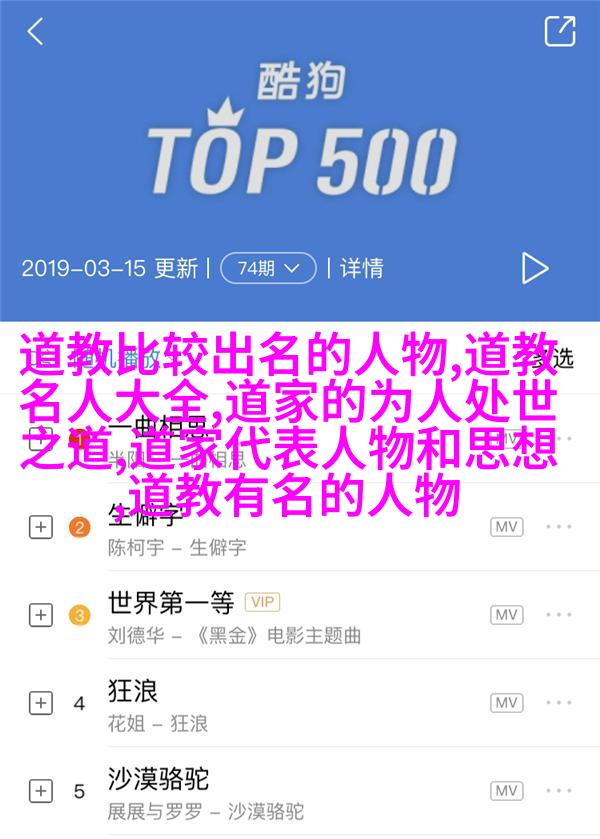Open more options for 世界第一等
Screen dimensions: 600x839
click(x=559, y=614)
